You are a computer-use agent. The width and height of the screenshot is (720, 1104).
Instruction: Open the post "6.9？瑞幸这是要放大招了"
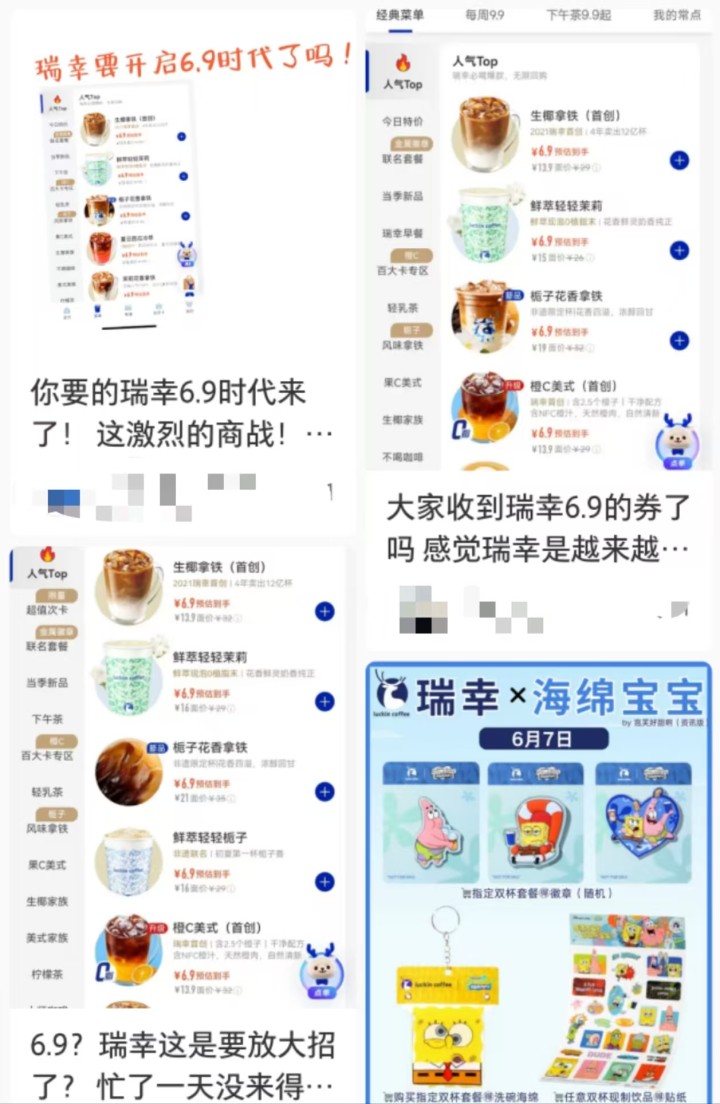tap(180, 1064)
